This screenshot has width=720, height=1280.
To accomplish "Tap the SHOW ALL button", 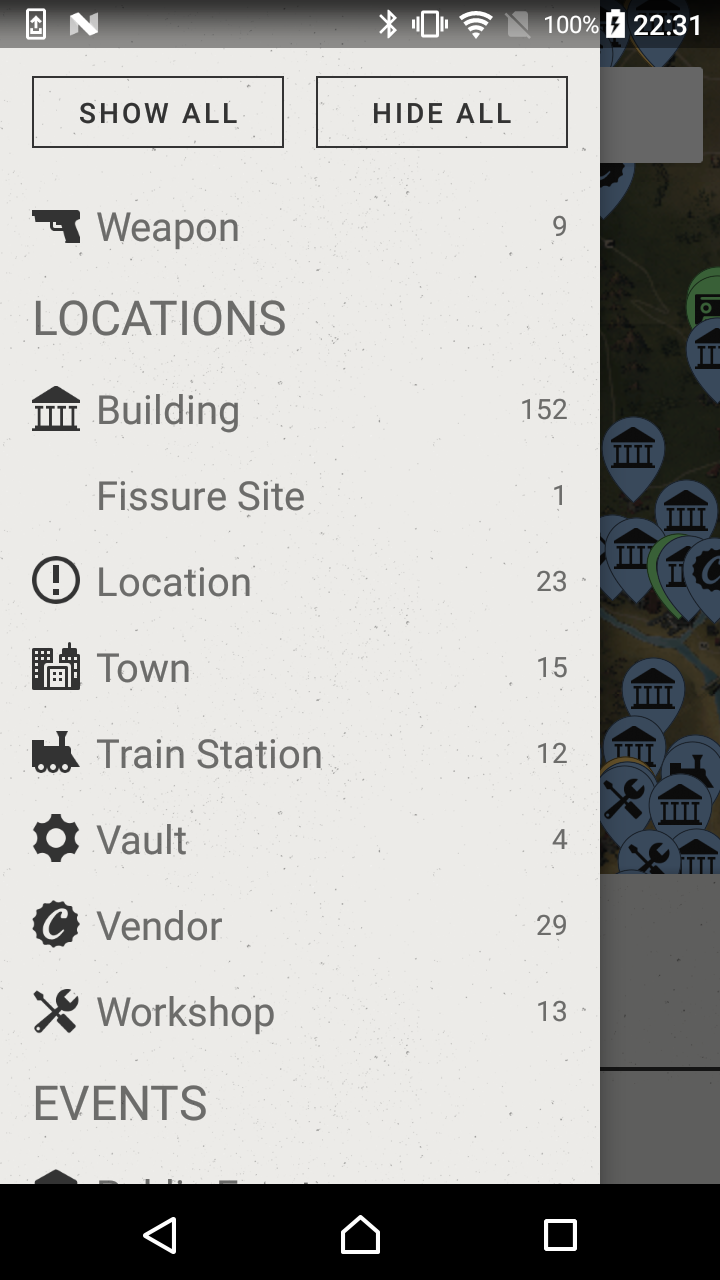I will pyautogui.click(x=158, y=112).
